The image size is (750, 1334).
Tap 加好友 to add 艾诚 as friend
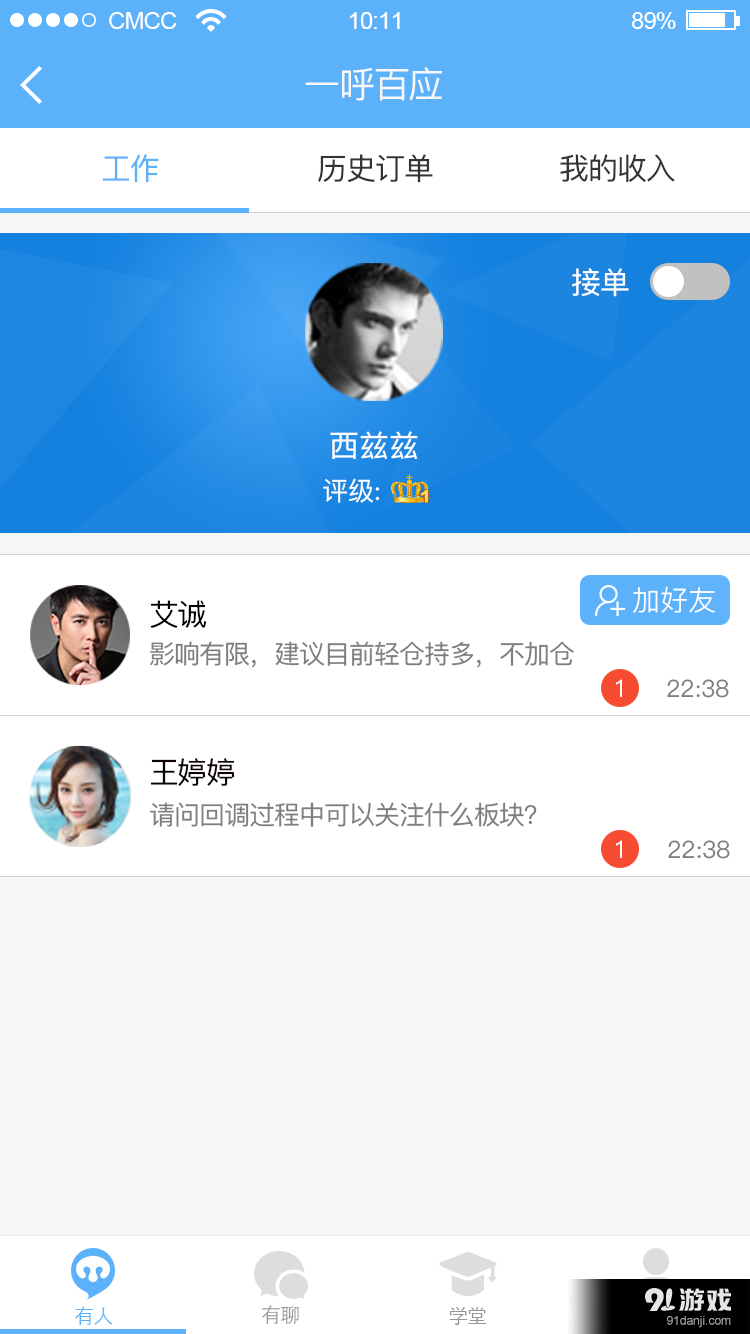655,600
